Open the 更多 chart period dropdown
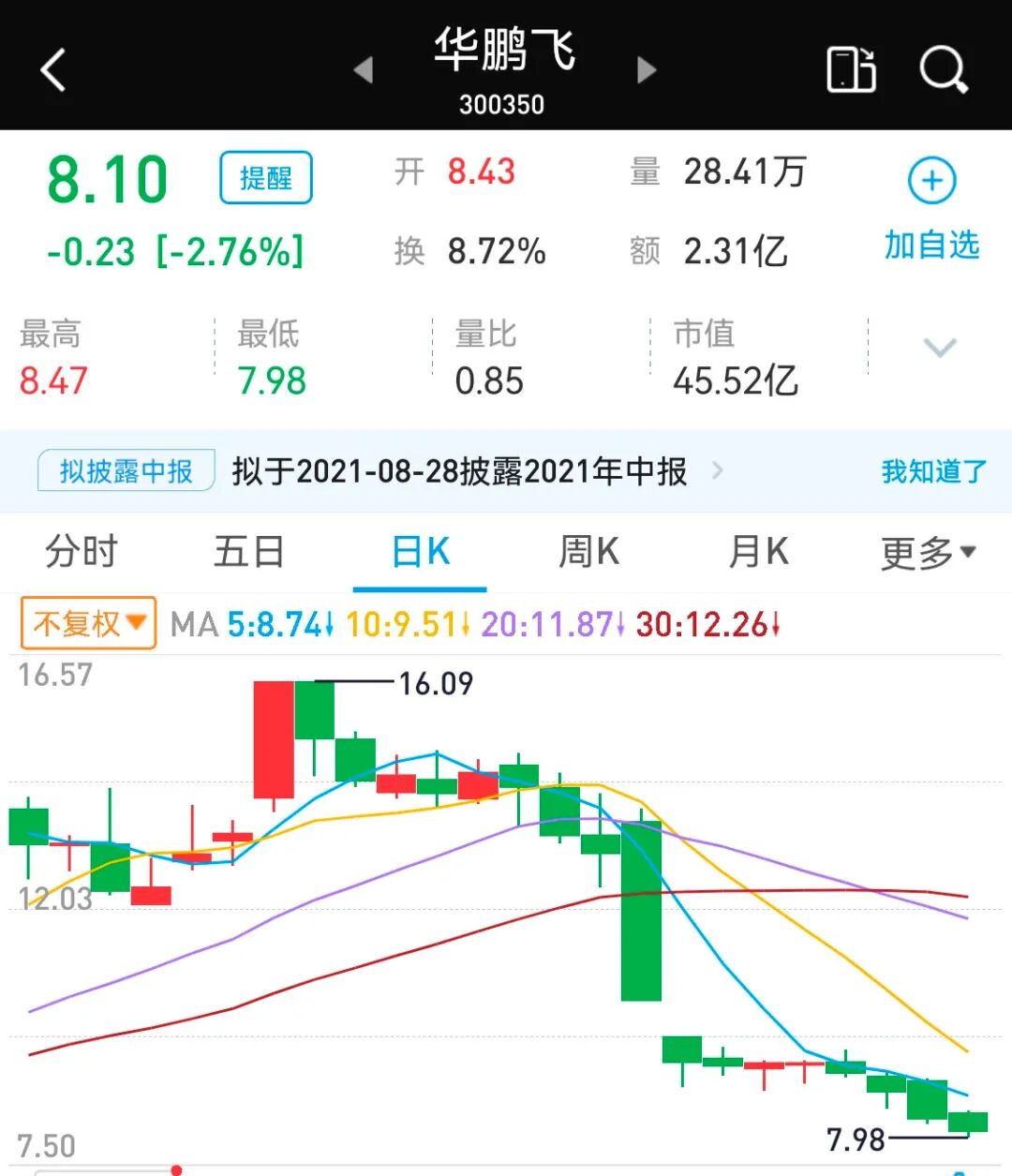Screen dimensions: 1012x1176 929,553
